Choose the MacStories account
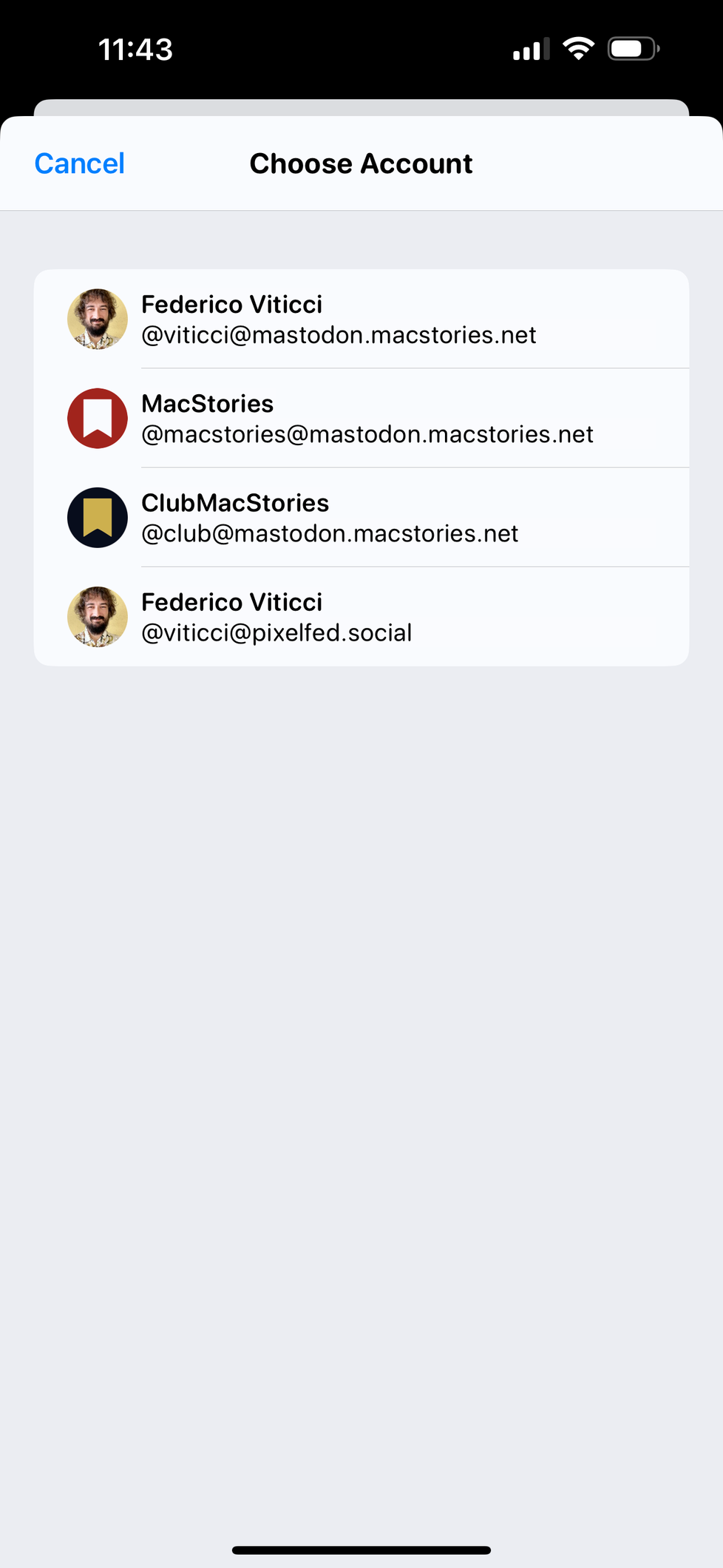Viewport: 723px width, 1568px height. pos(361,419)
